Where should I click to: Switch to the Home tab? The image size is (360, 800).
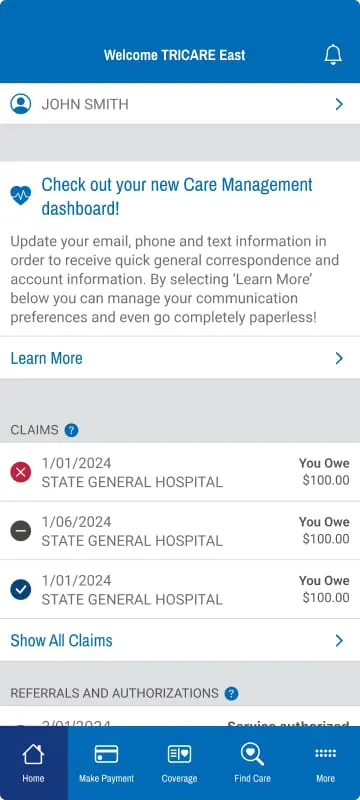coord(34,763)
